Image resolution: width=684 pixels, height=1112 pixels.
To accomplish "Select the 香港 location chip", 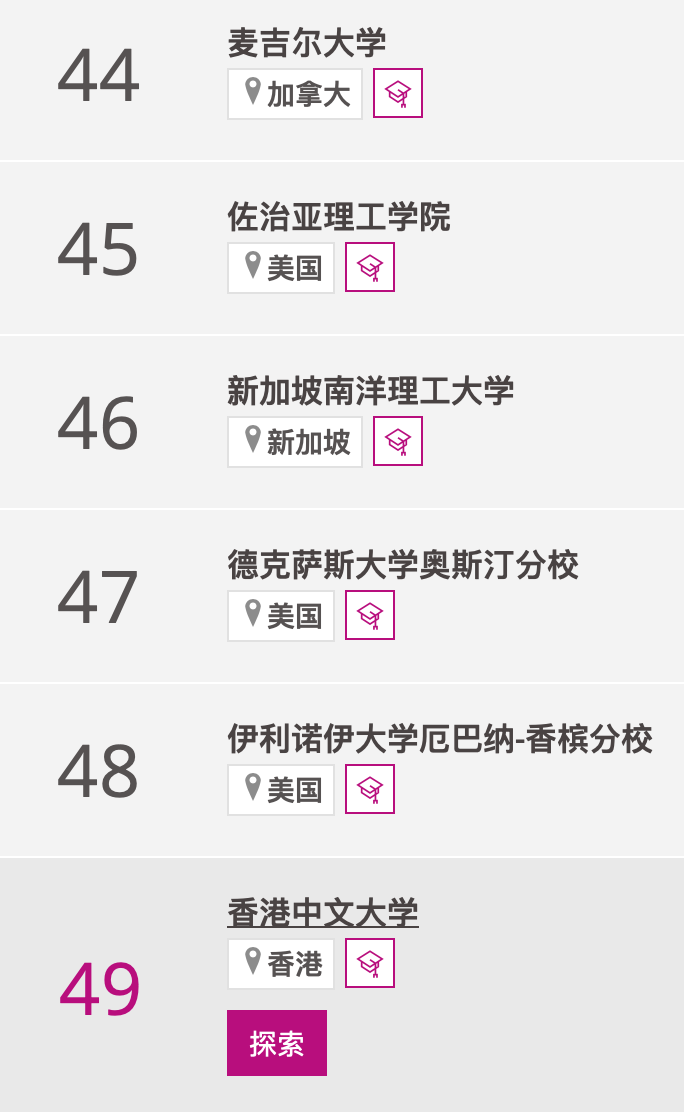I will [281, 964].
